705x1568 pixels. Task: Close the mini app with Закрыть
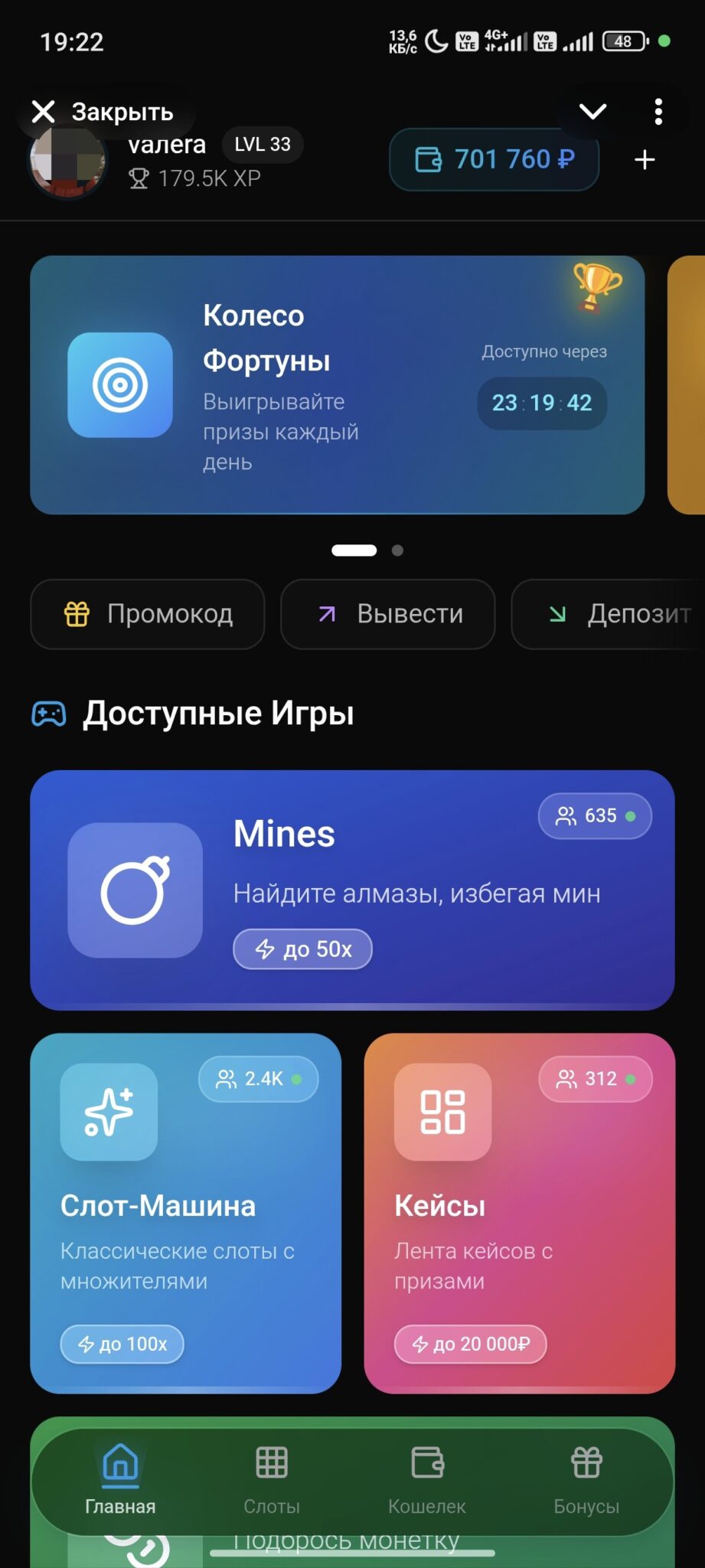103,112
